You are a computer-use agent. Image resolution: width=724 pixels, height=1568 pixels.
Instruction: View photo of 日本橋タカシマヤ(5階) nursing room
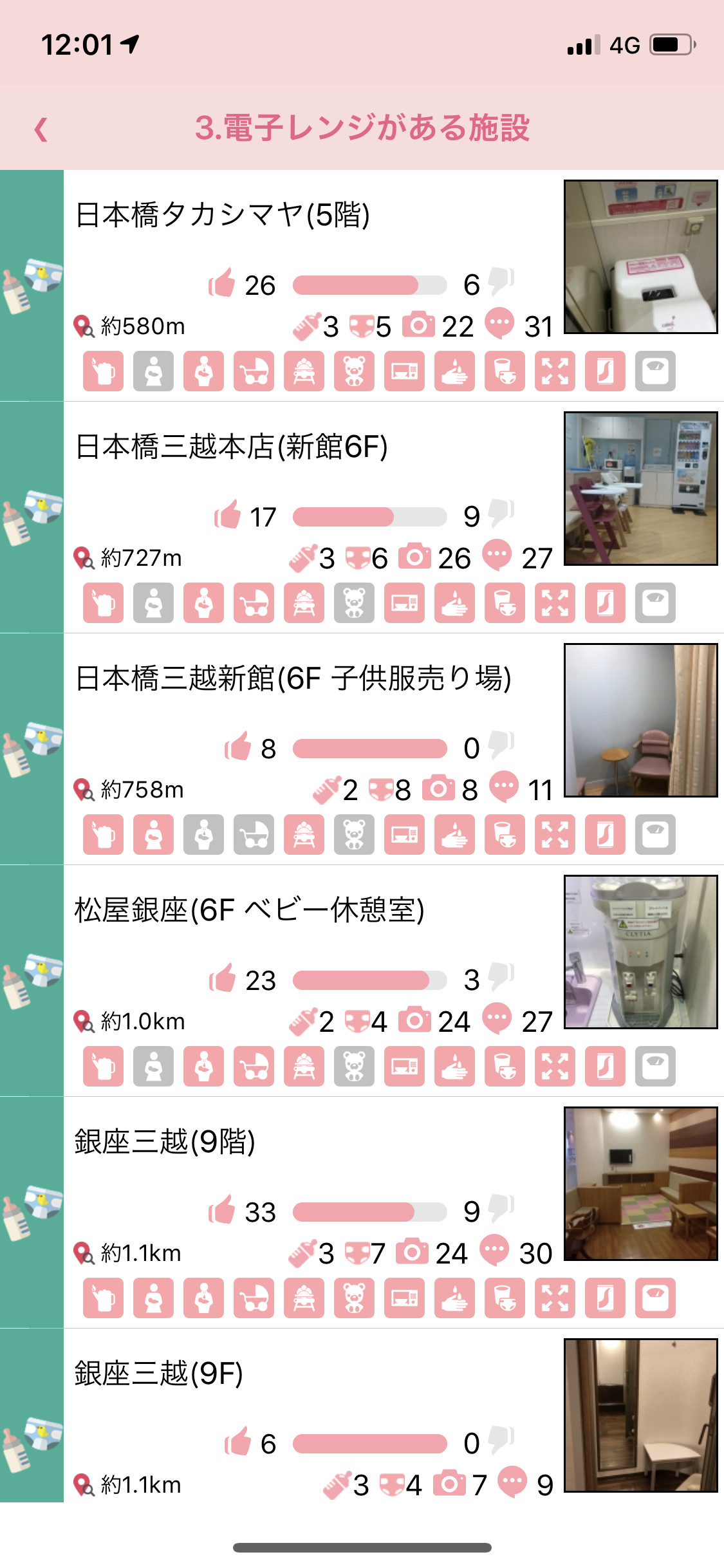coord(640,257)
